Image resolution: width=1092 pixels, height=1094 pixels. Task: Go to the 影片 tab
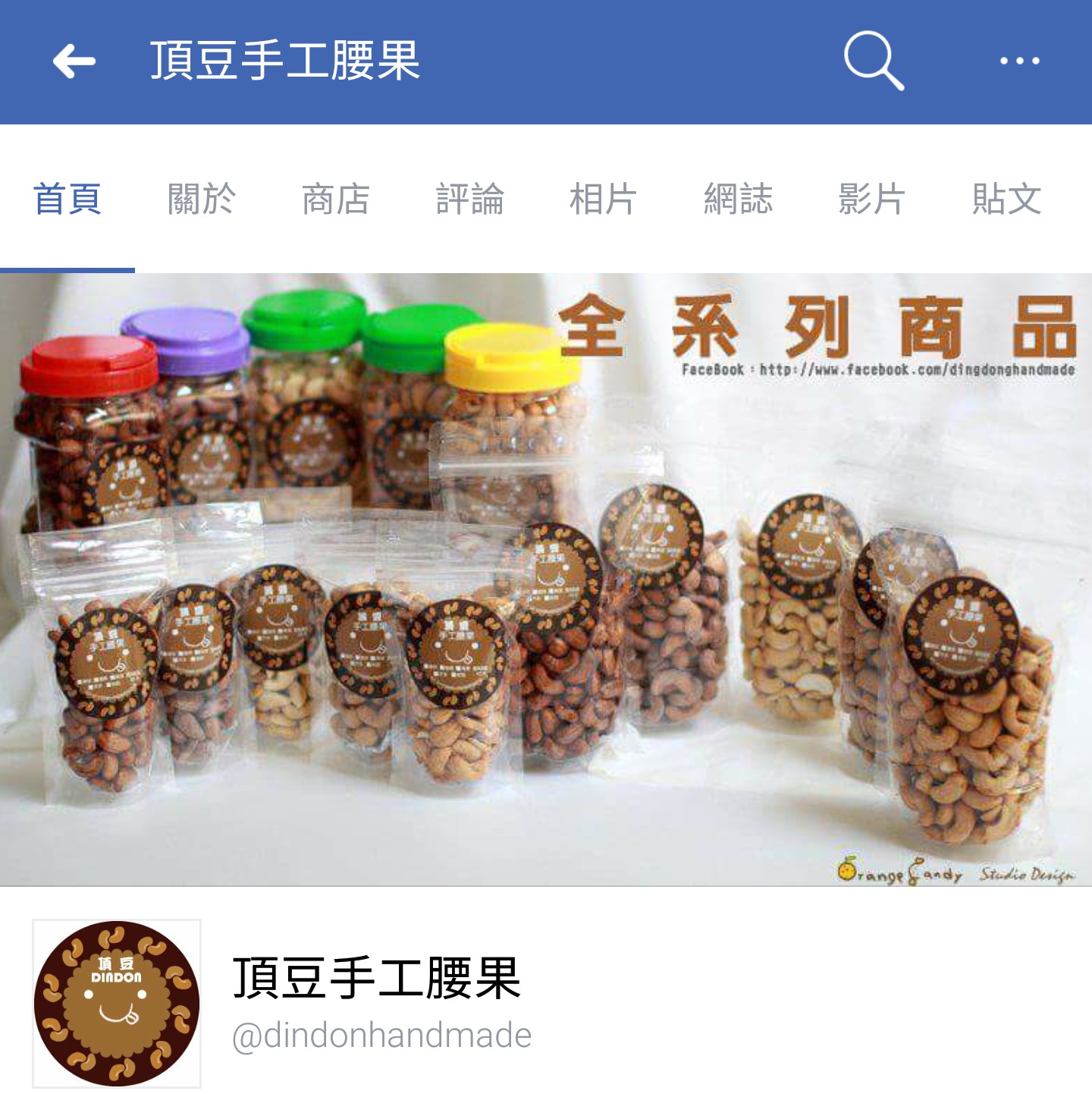872,200
